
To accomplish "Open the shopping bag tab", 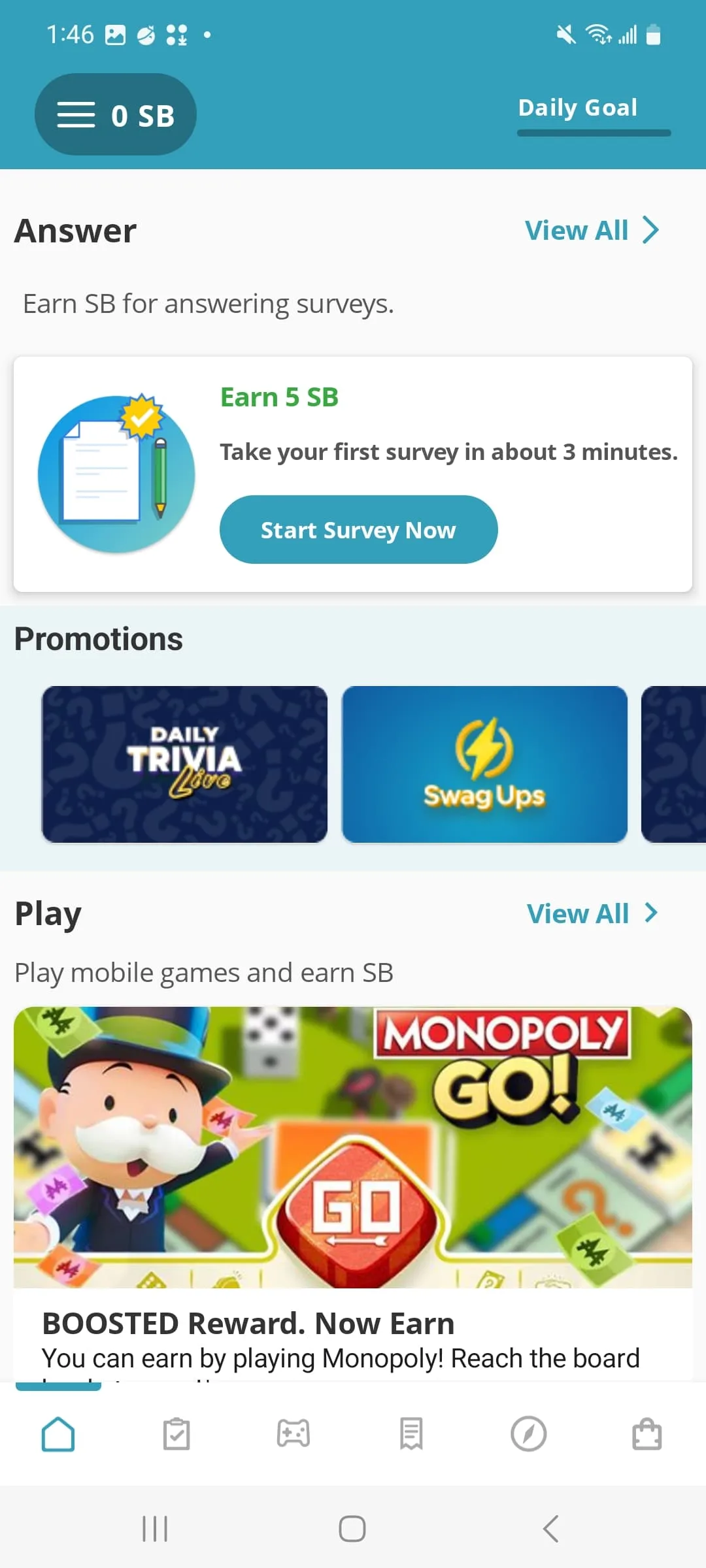I will click(647, 1434).
